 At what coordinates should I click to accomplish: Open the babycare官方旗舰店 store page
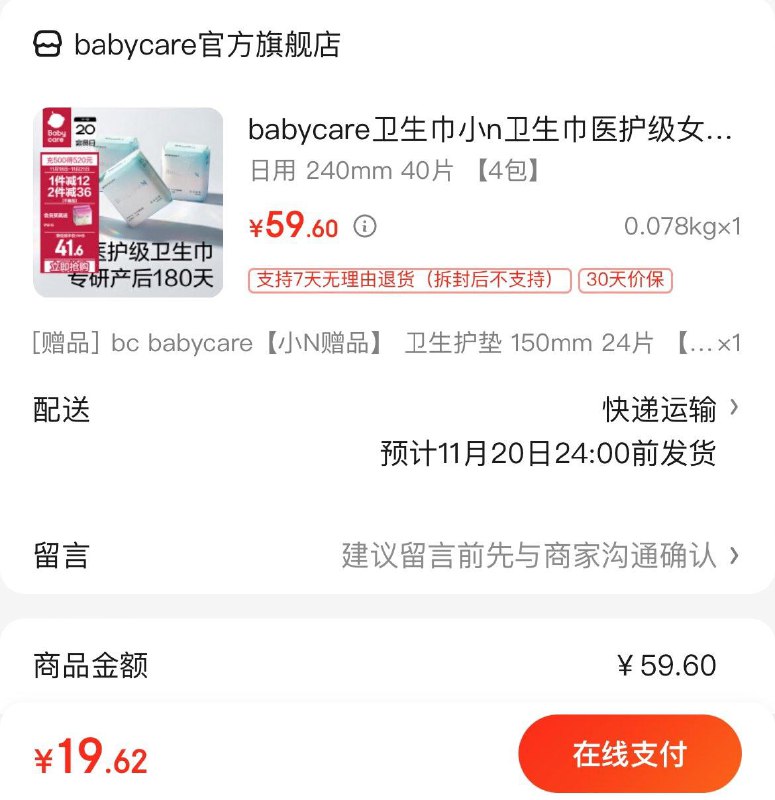pyautogui.click(x=206, y=44)
